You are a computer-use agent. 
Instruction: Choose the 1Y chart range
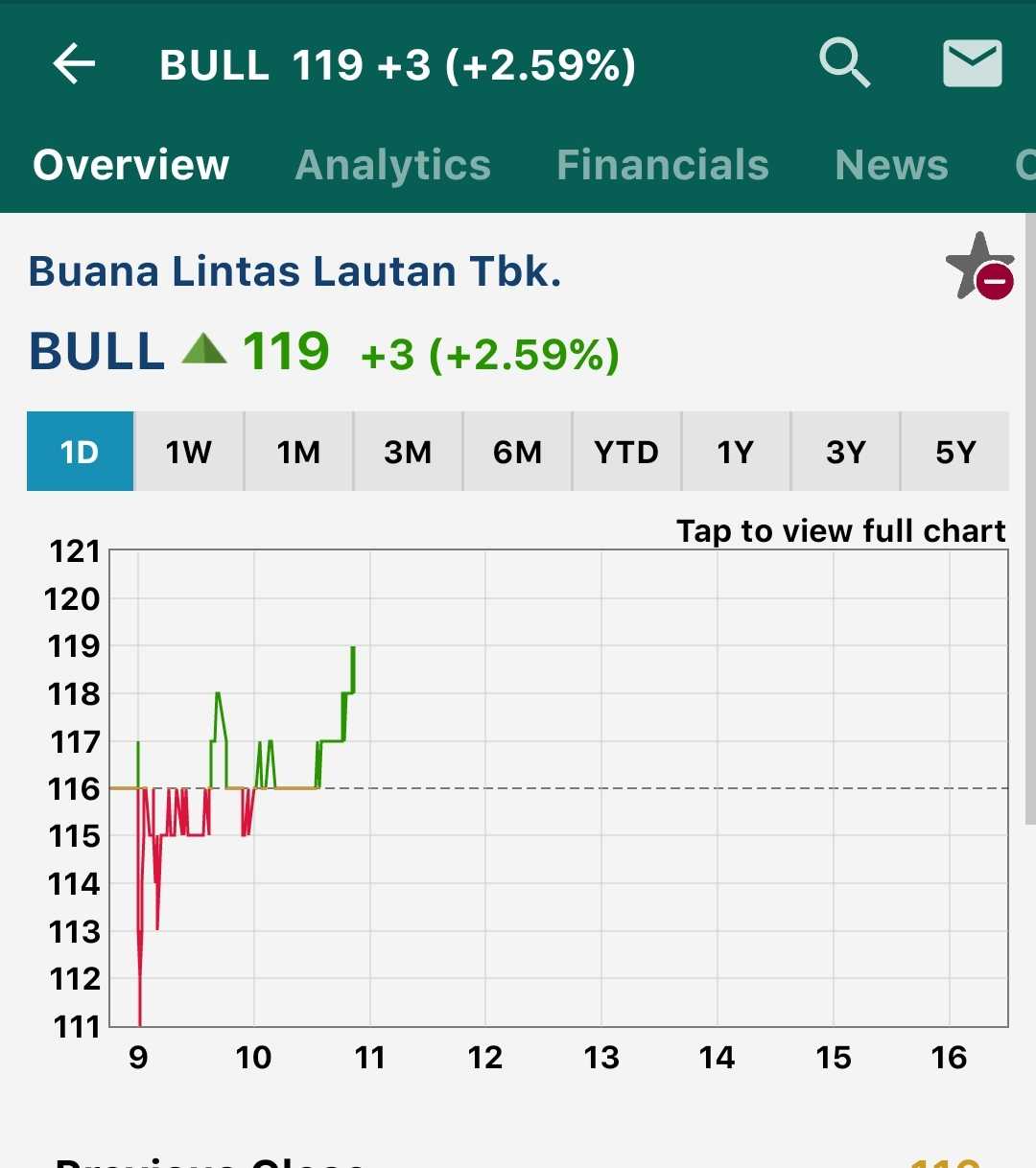tap(736, 452)
